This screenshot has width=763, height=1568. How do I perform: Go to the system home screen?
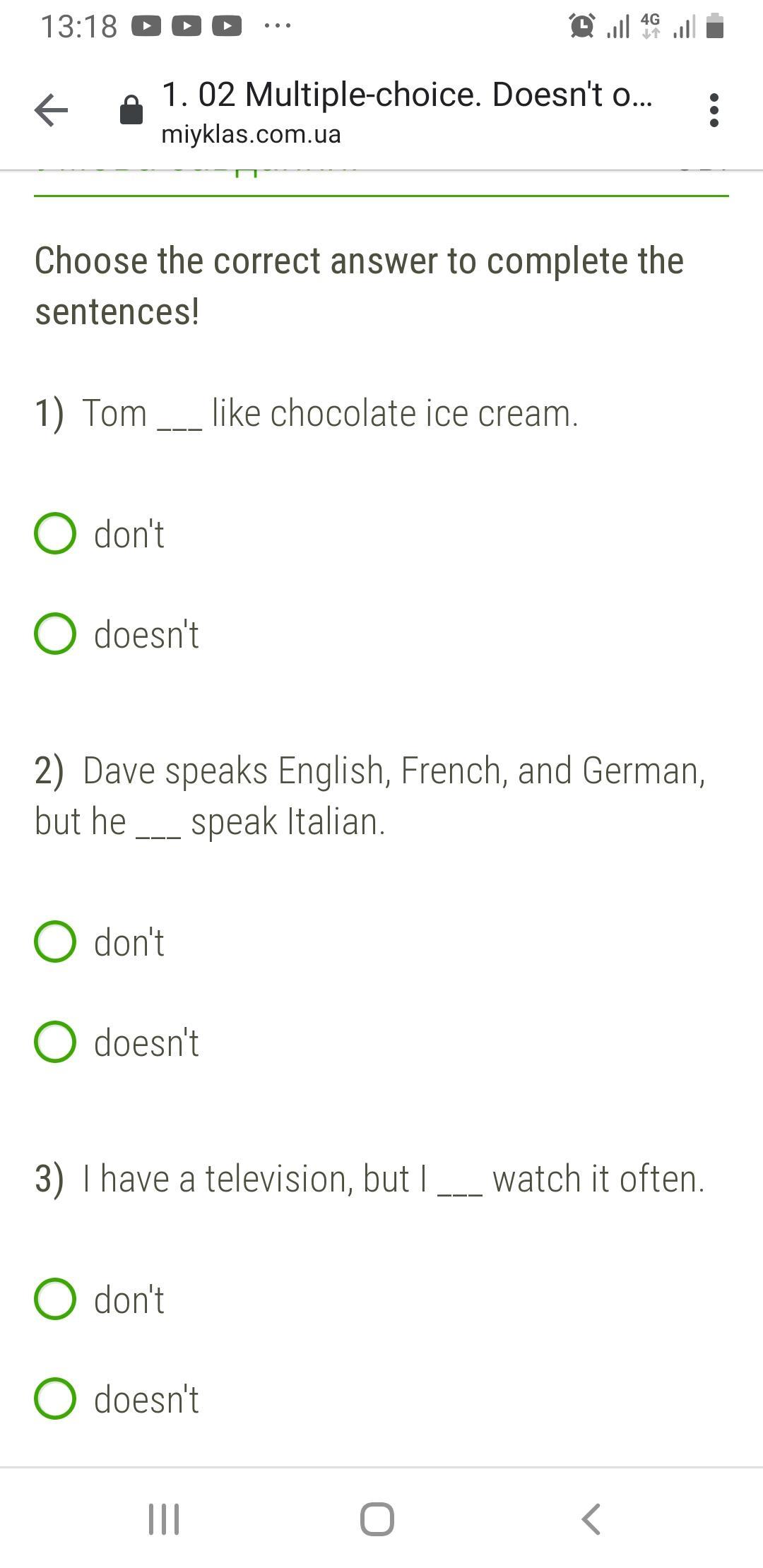(x=377, y=1519)
